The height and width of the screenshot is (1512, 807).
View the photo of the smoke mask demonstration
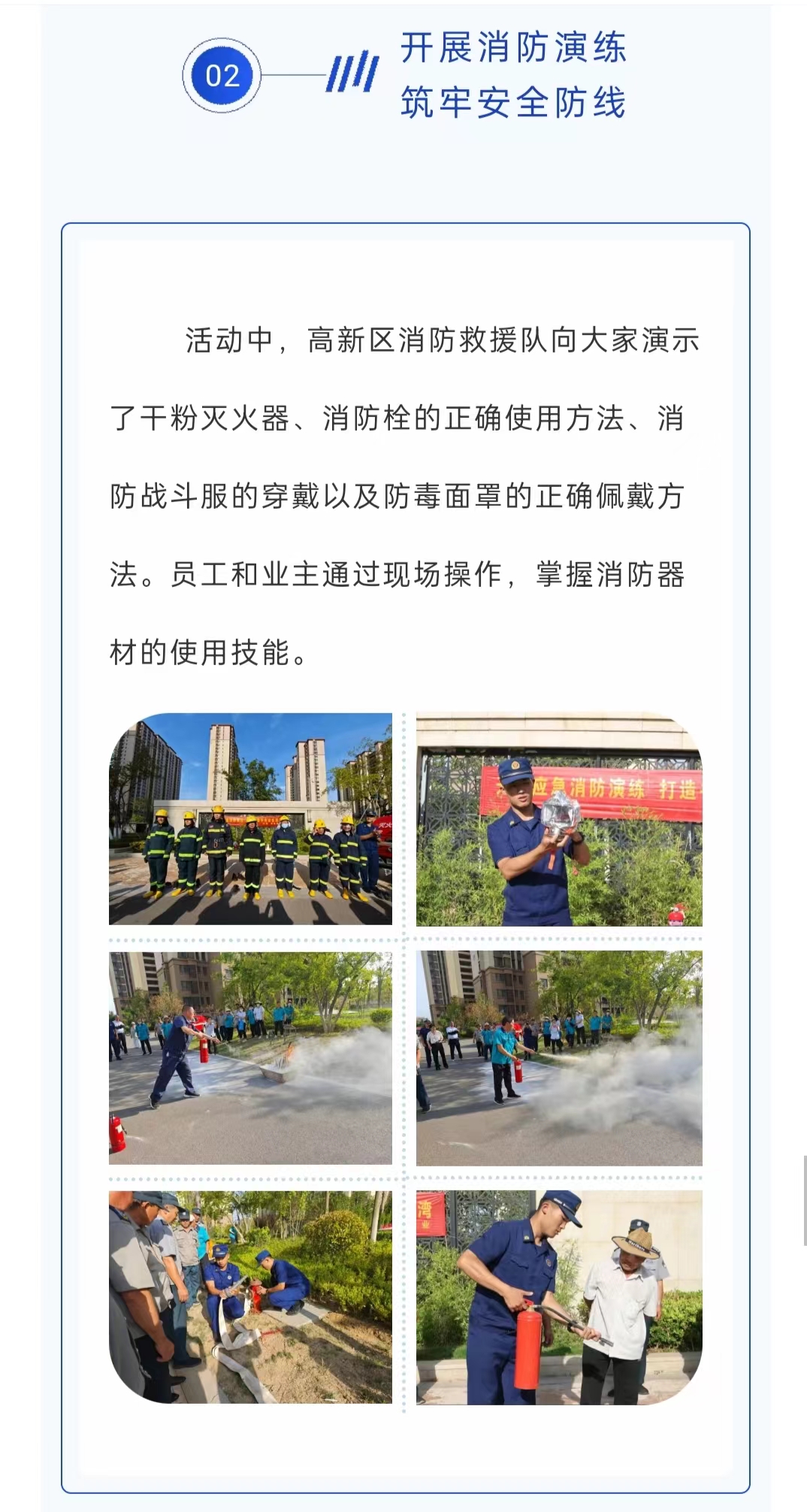click(559, 818)
